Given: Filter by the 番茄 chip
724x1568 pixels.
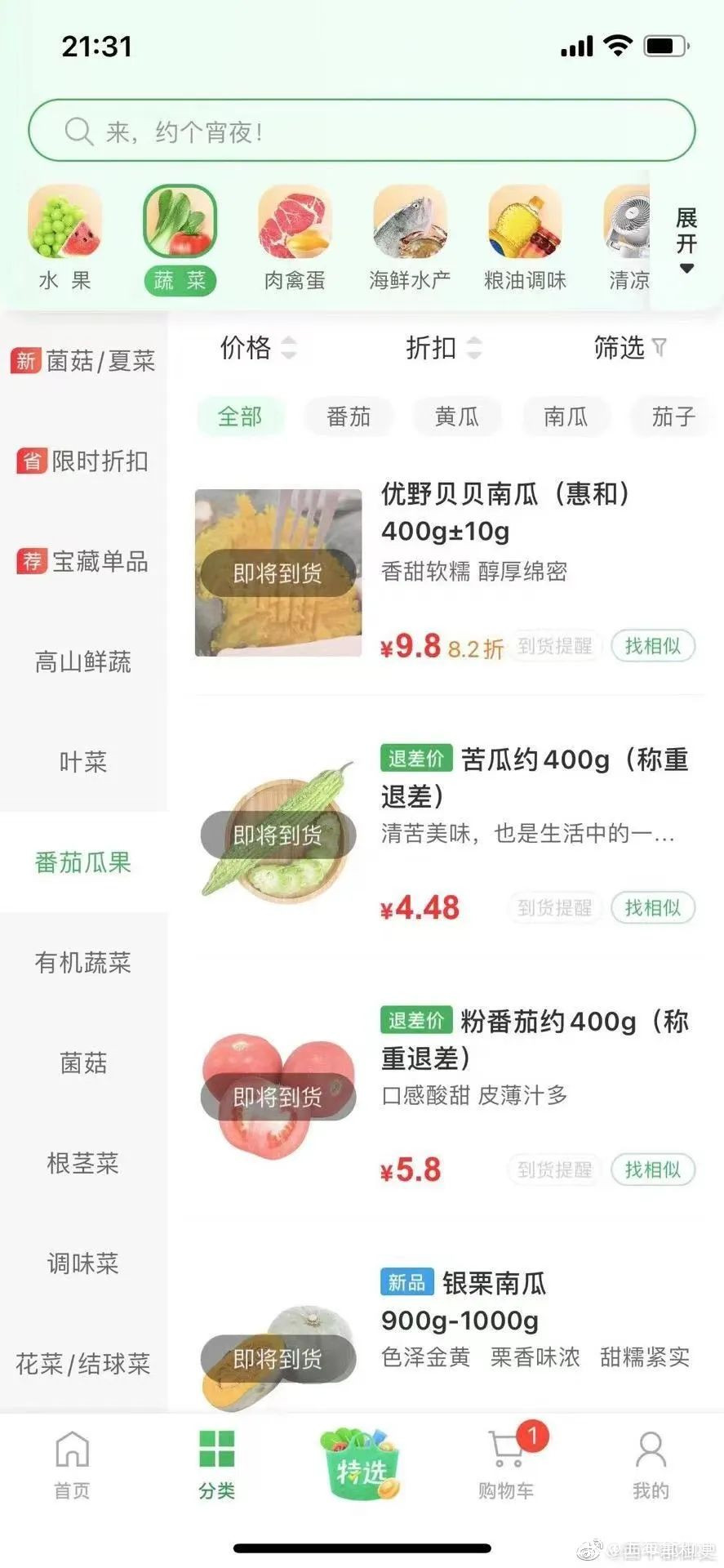Looking at the screenshot, I should [349, 416].
